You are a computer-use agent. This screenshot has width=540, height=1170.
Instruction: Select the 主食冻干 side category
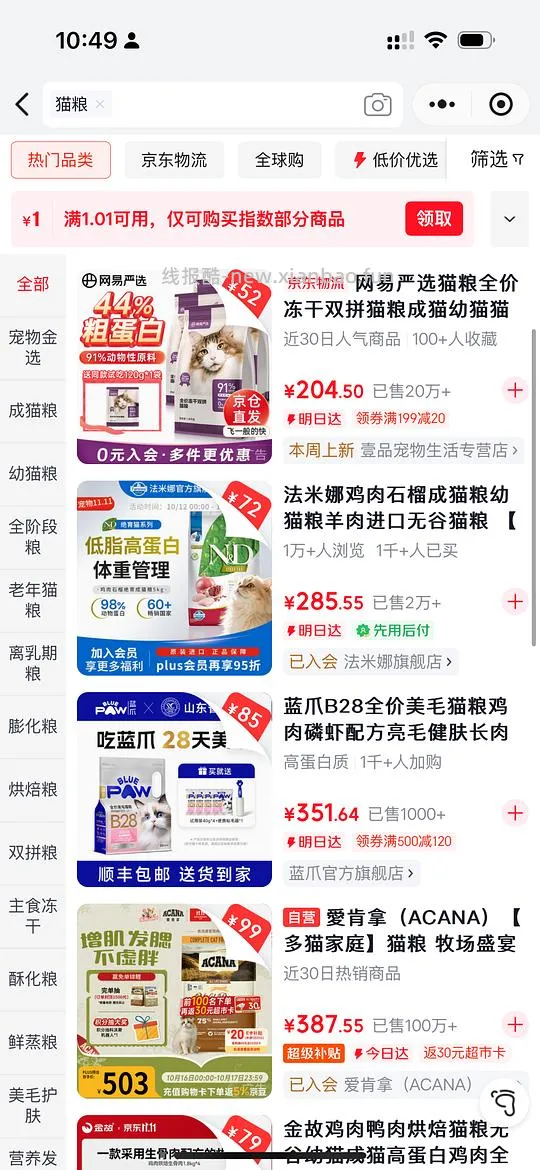(x=33, y=916)
